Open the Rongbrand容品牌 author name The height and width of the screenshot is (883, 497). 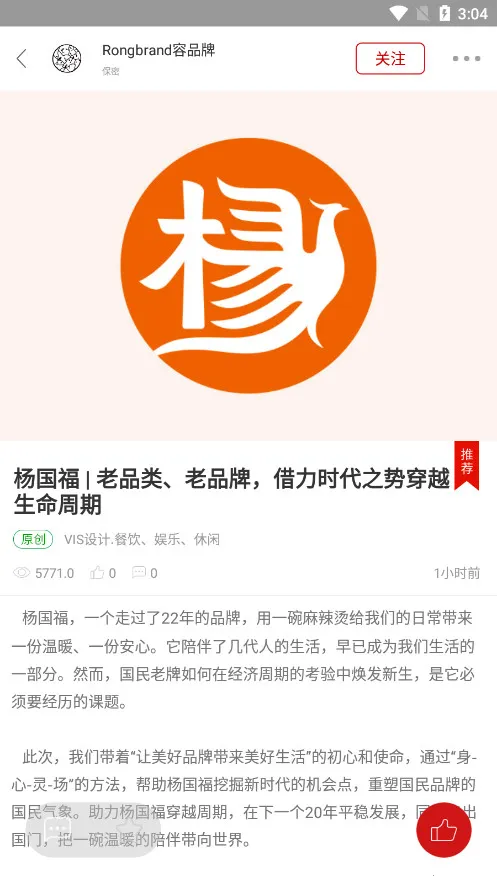click(x=159, y=50)
